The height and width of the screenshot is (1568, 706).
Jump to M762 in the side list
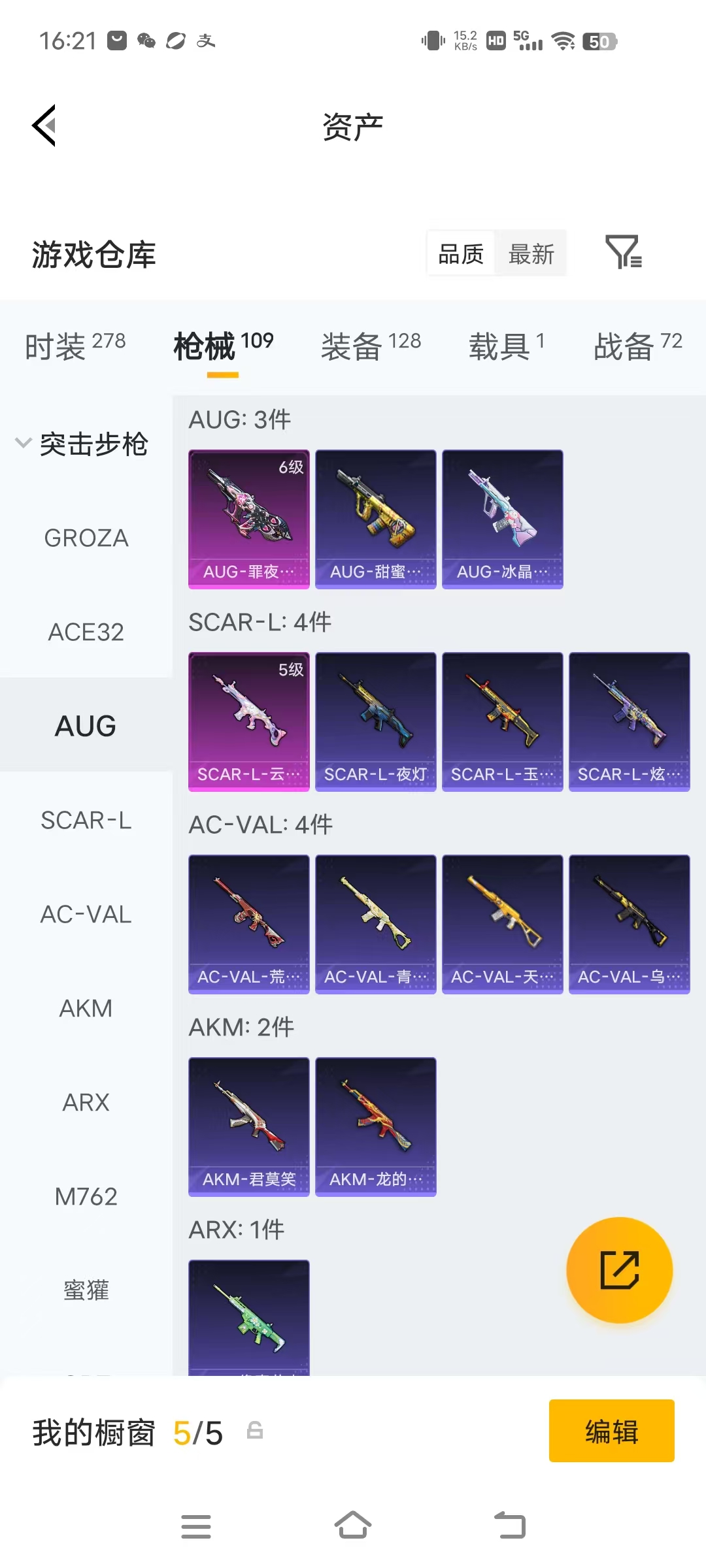tap(86, 1197)
